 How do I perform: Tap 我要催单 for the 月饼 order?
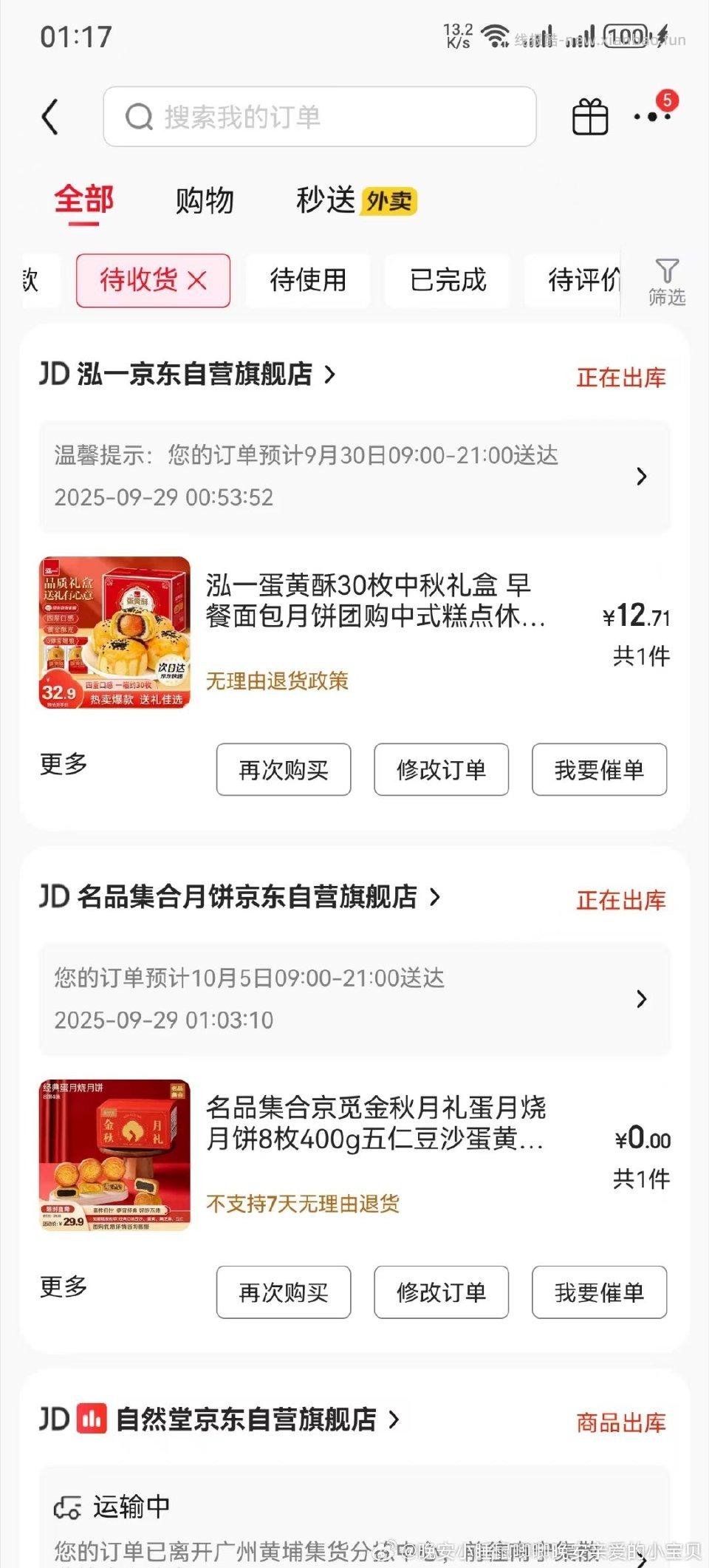click(599, 1292)
